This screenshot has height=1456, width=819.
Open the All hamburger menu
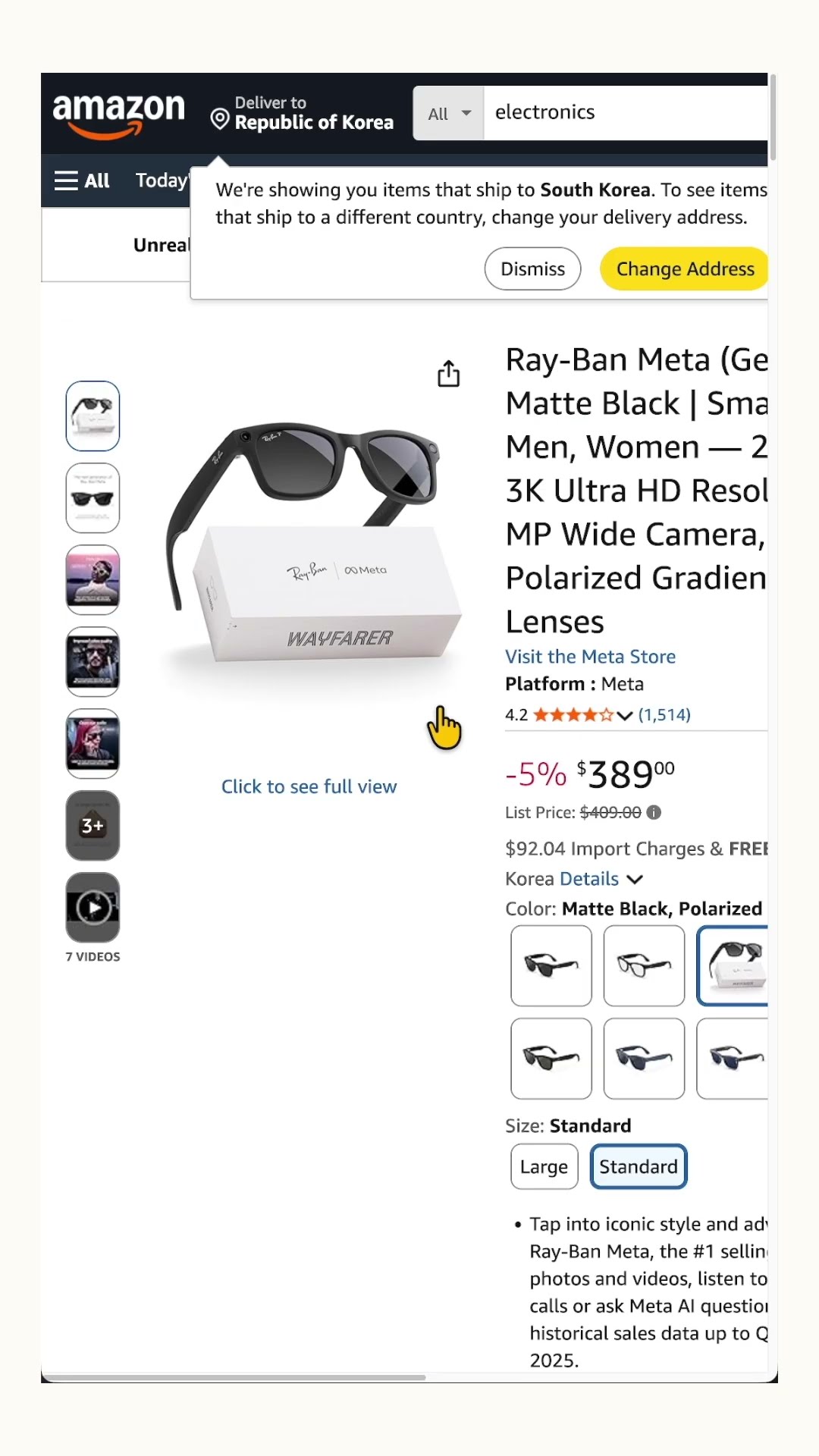(82, 180)
